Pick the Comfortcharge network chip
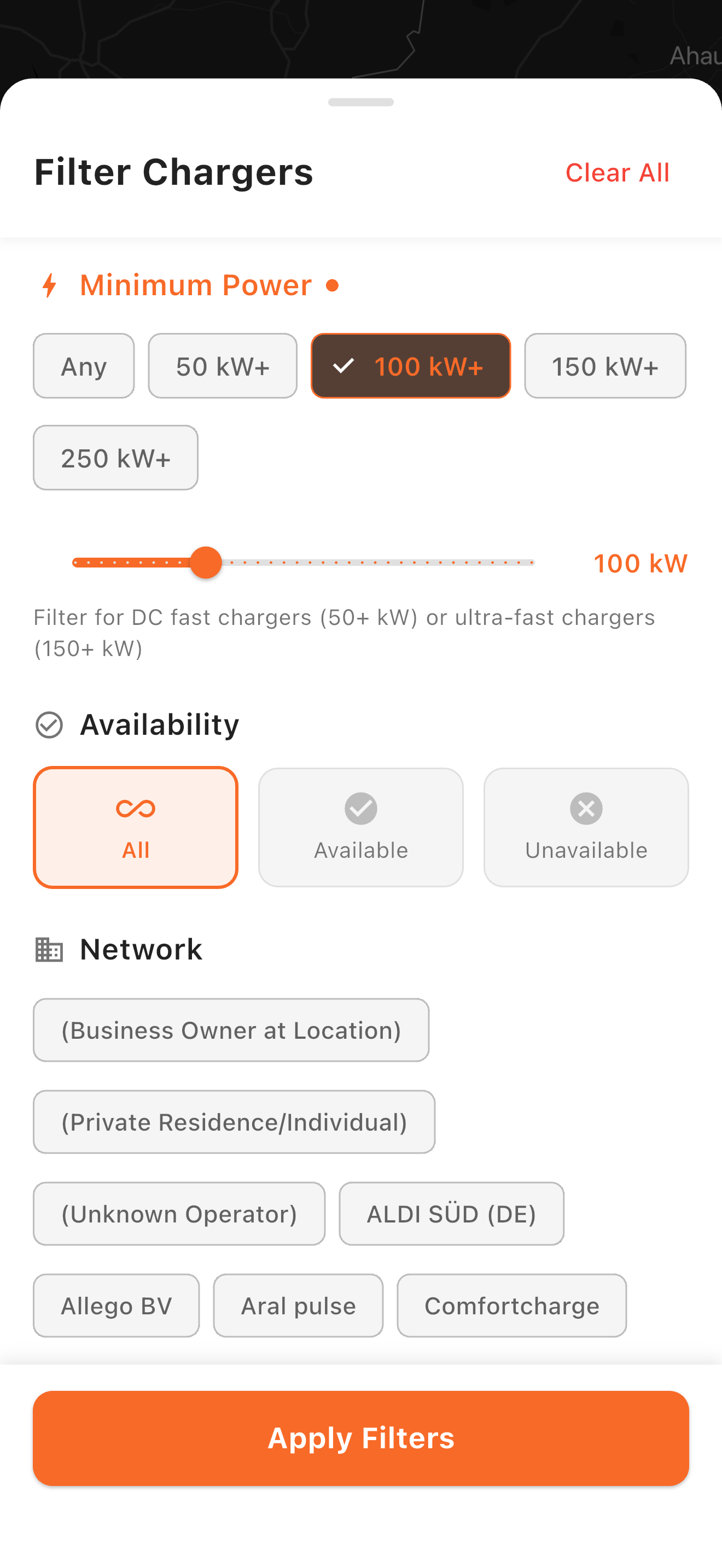This screenshot has height=1568, width=722. click(512, 1306)
